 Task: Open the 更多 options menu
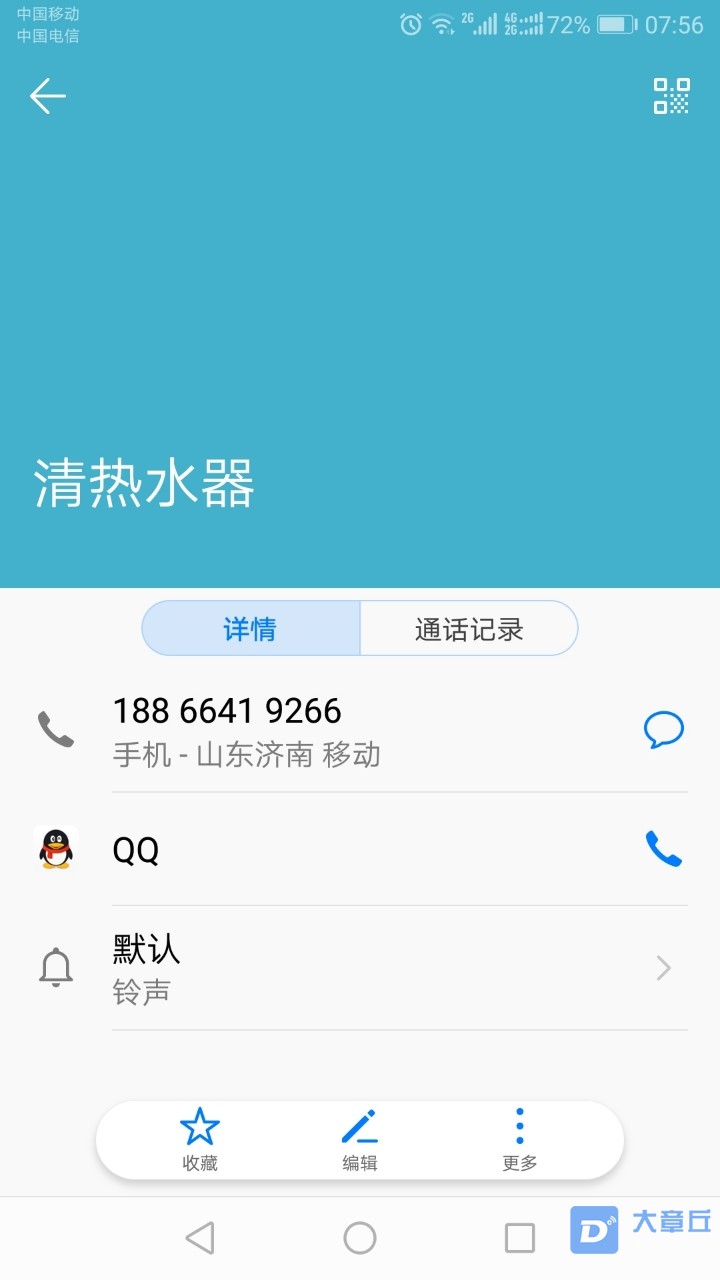tap(520, 1140)
